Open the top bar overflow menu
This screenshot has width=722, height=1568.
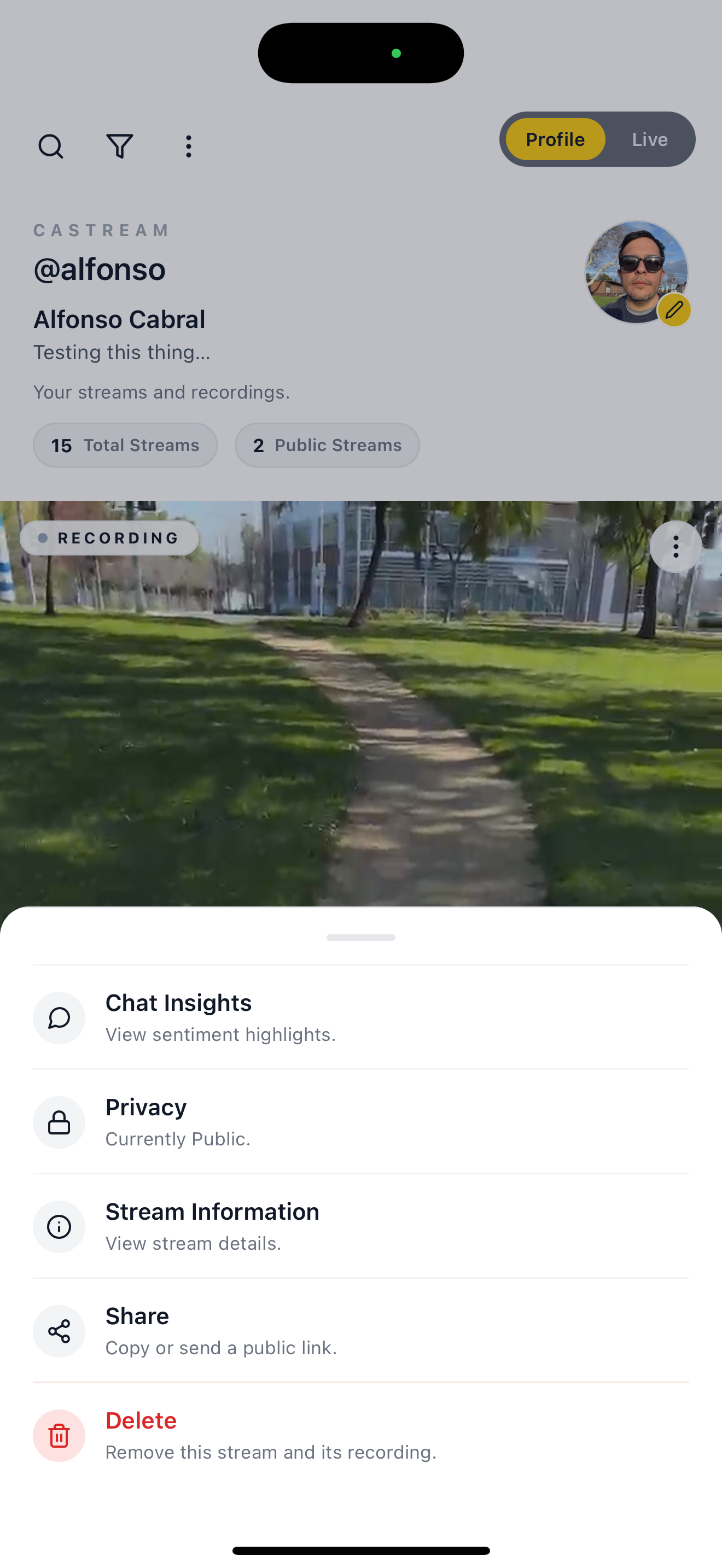[189, 147]
